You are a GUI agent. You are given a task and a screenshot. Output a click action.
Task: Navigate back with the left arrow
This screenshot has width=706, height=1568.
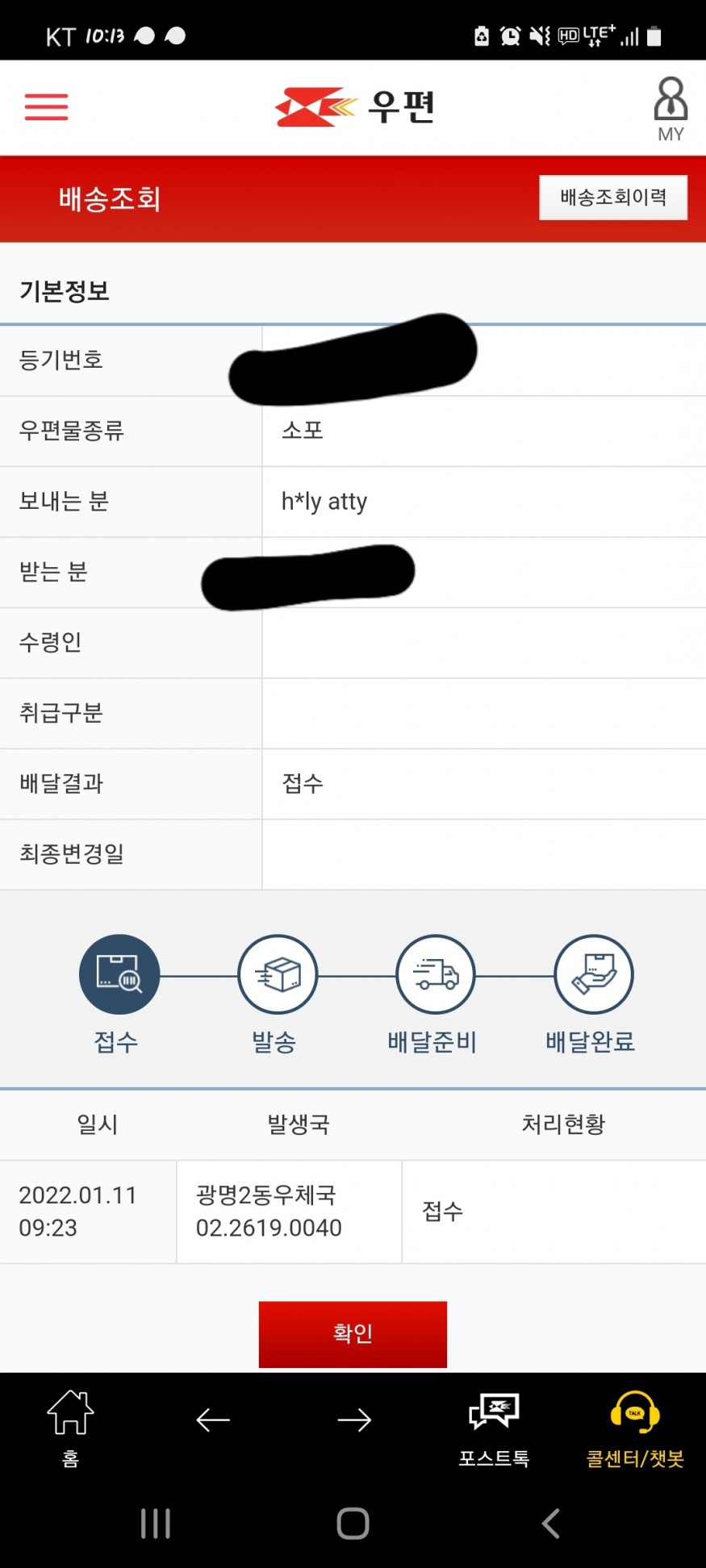213,1420
